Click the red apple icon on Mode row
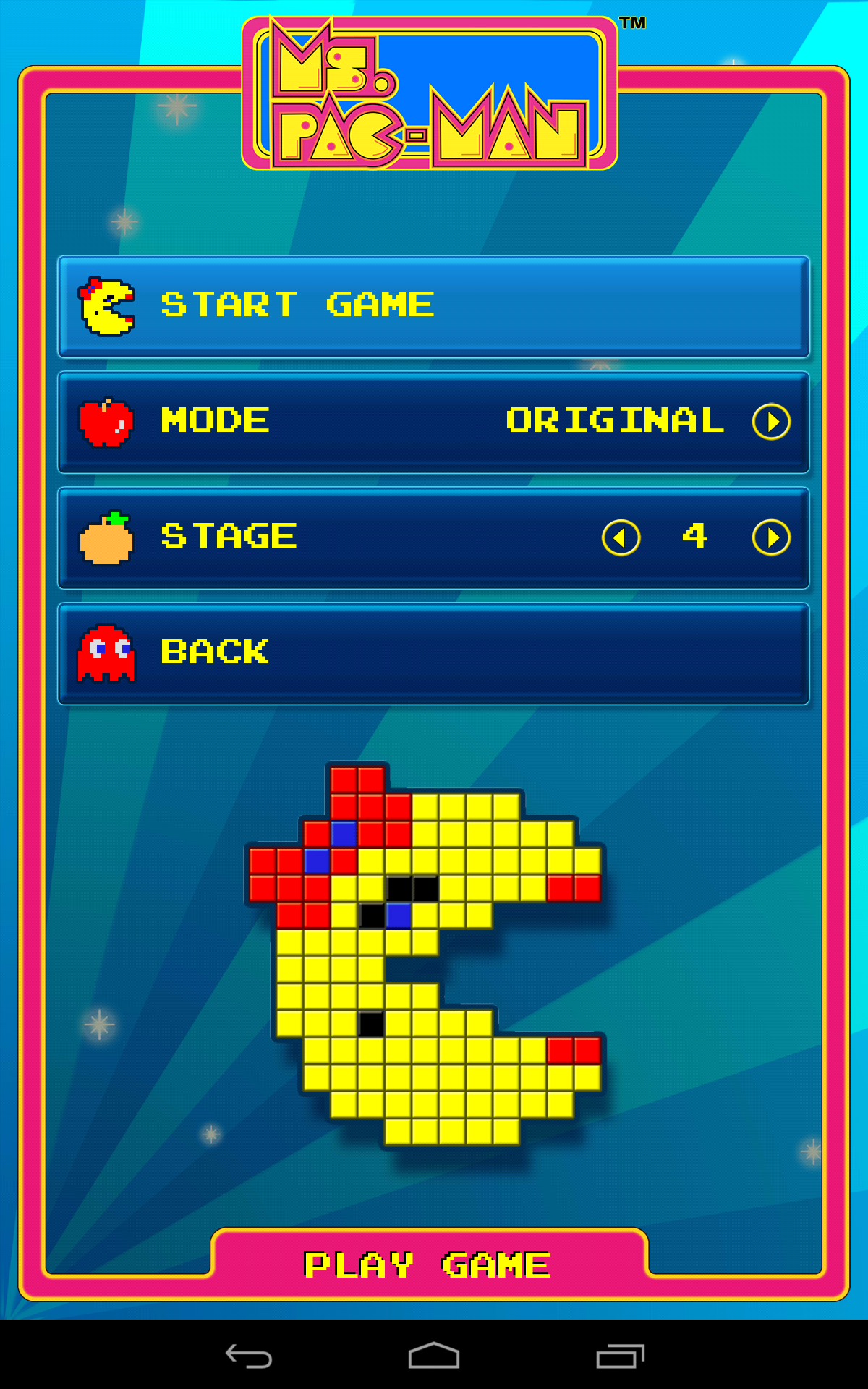Screen dimensions: 868x1389 click(105, 420)
